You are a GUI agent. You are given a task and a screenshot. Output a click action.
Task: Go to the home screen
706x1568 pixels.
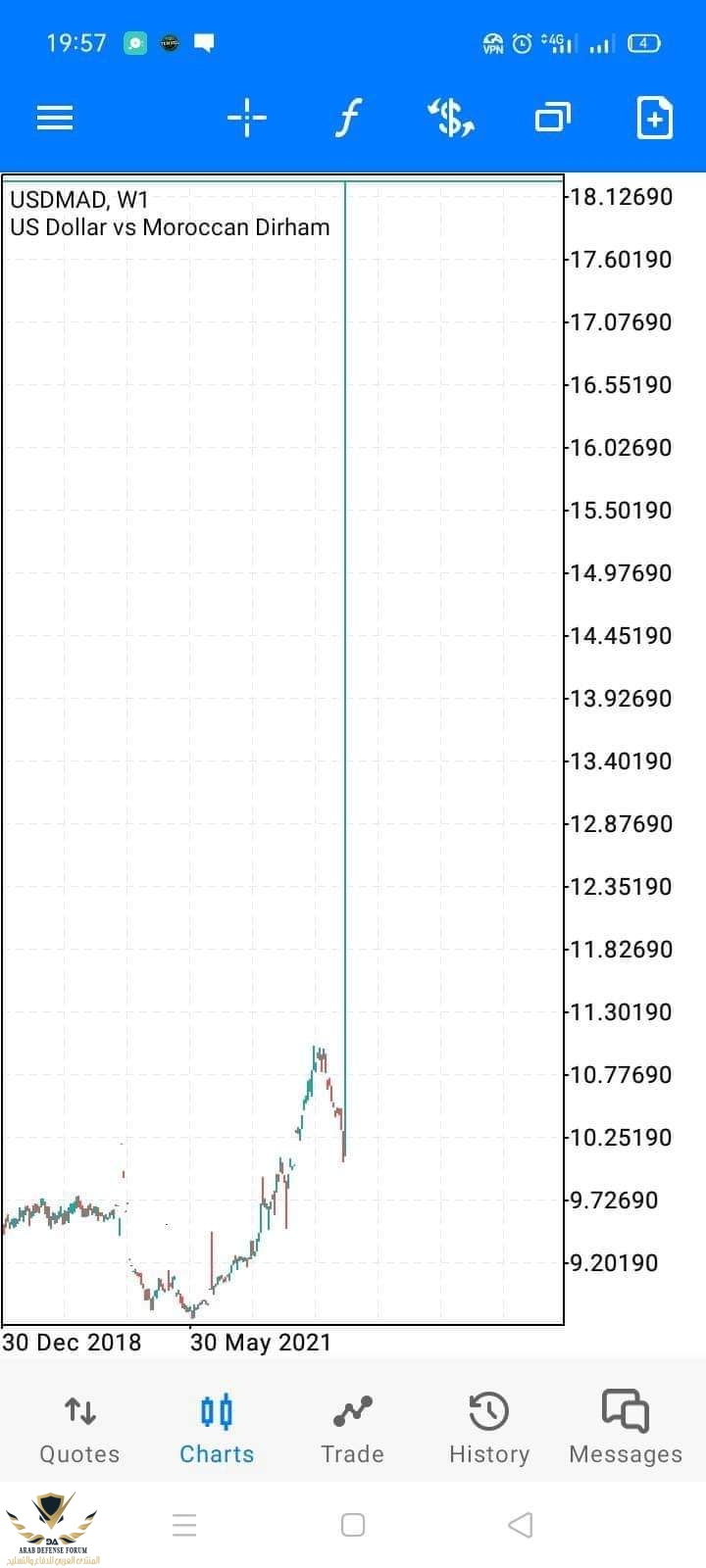(x=353, y=1525)
